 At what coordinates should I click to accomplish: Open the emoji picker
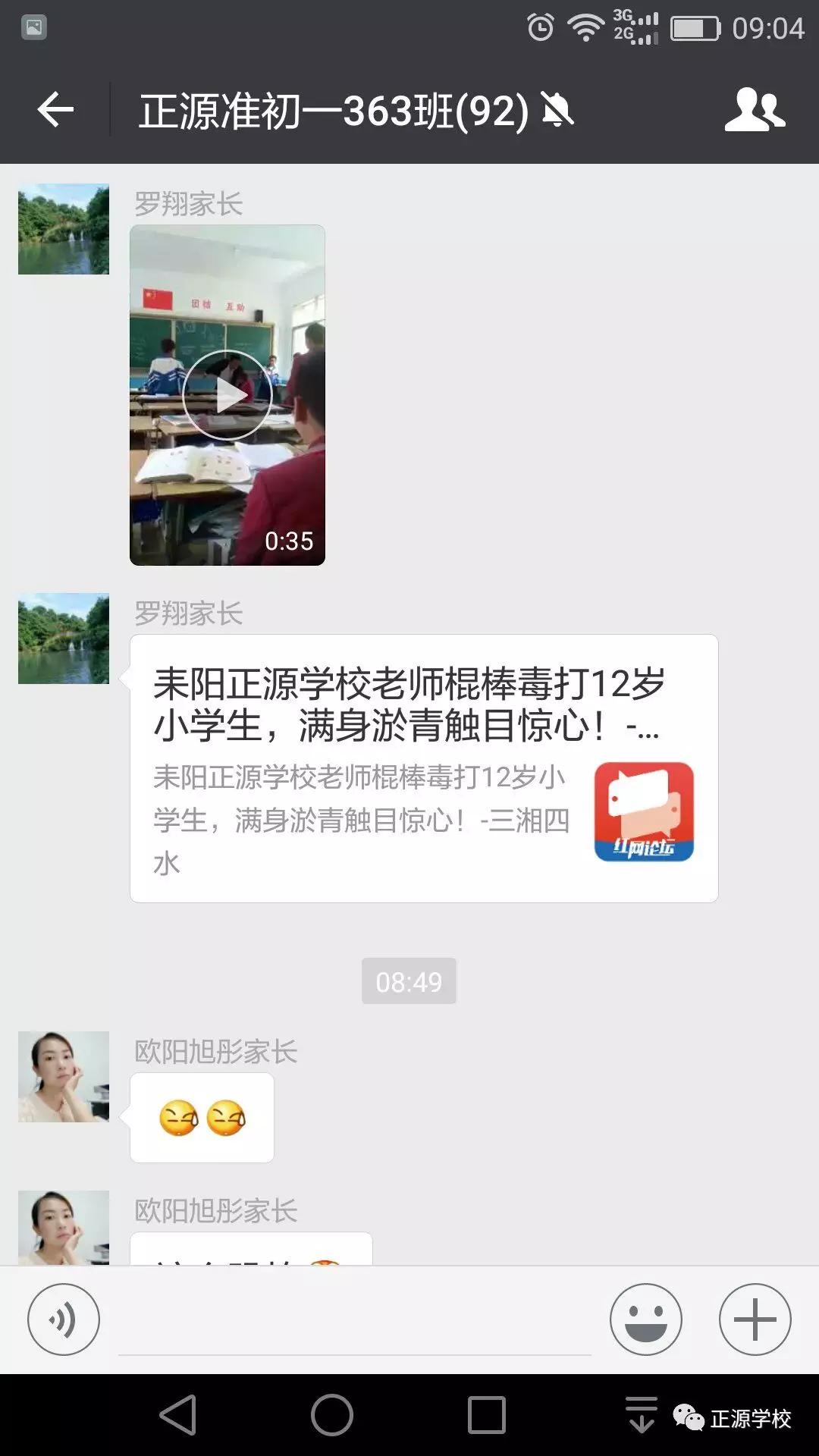(x=646, y=1319)
